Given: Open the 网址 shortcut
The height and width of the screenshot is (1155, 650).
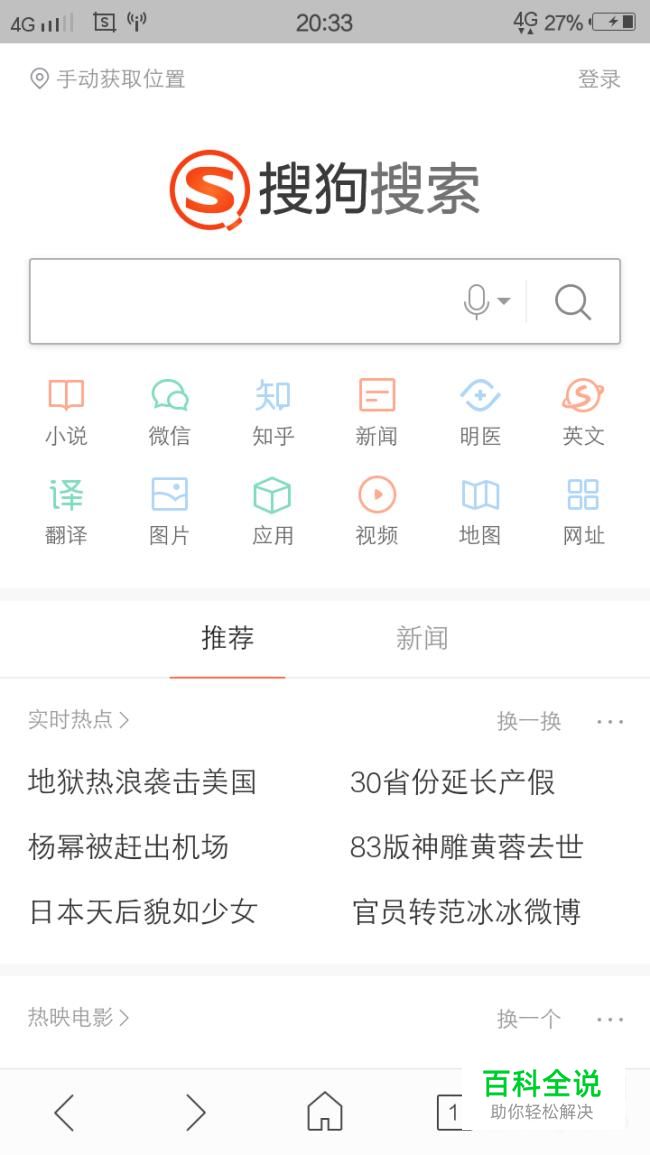Looking at the screenshot, I should point(583,511).
